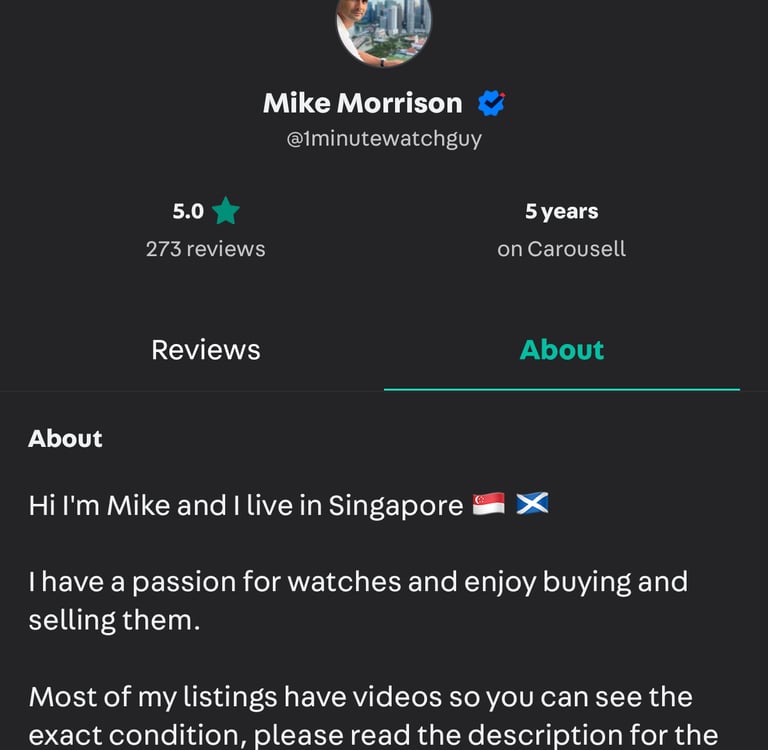Viewport: 768px width, 750px height.
Task: Select the About tab
Action: [x=561, y=350]
